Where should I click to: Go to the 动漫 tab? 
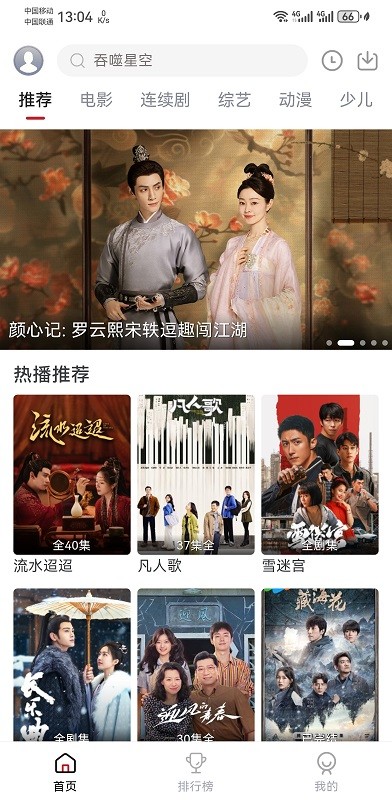coord(296,99)
